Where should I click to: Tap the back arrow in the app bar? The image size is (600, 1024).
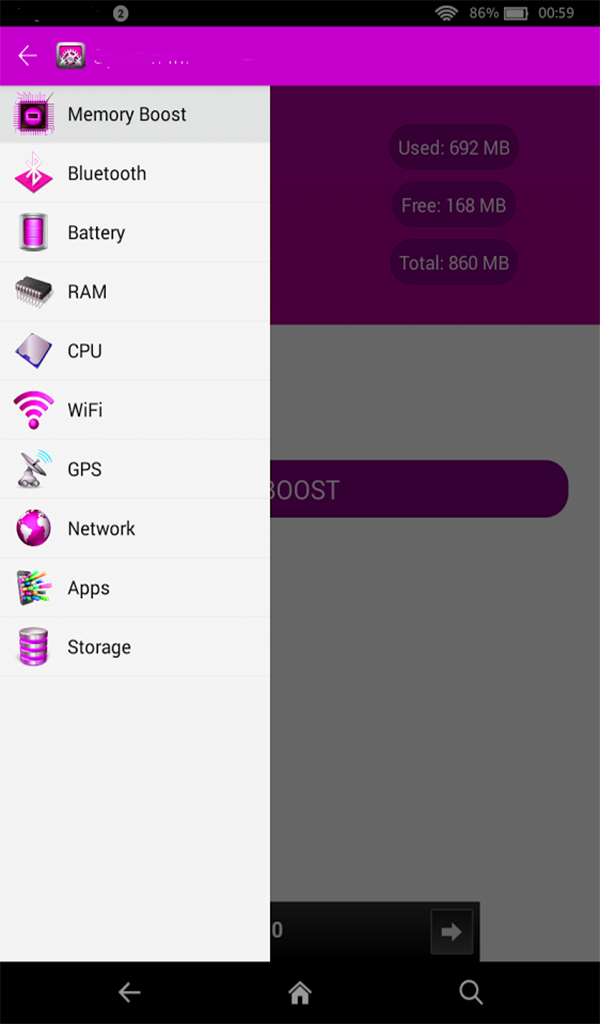[28, 56]
